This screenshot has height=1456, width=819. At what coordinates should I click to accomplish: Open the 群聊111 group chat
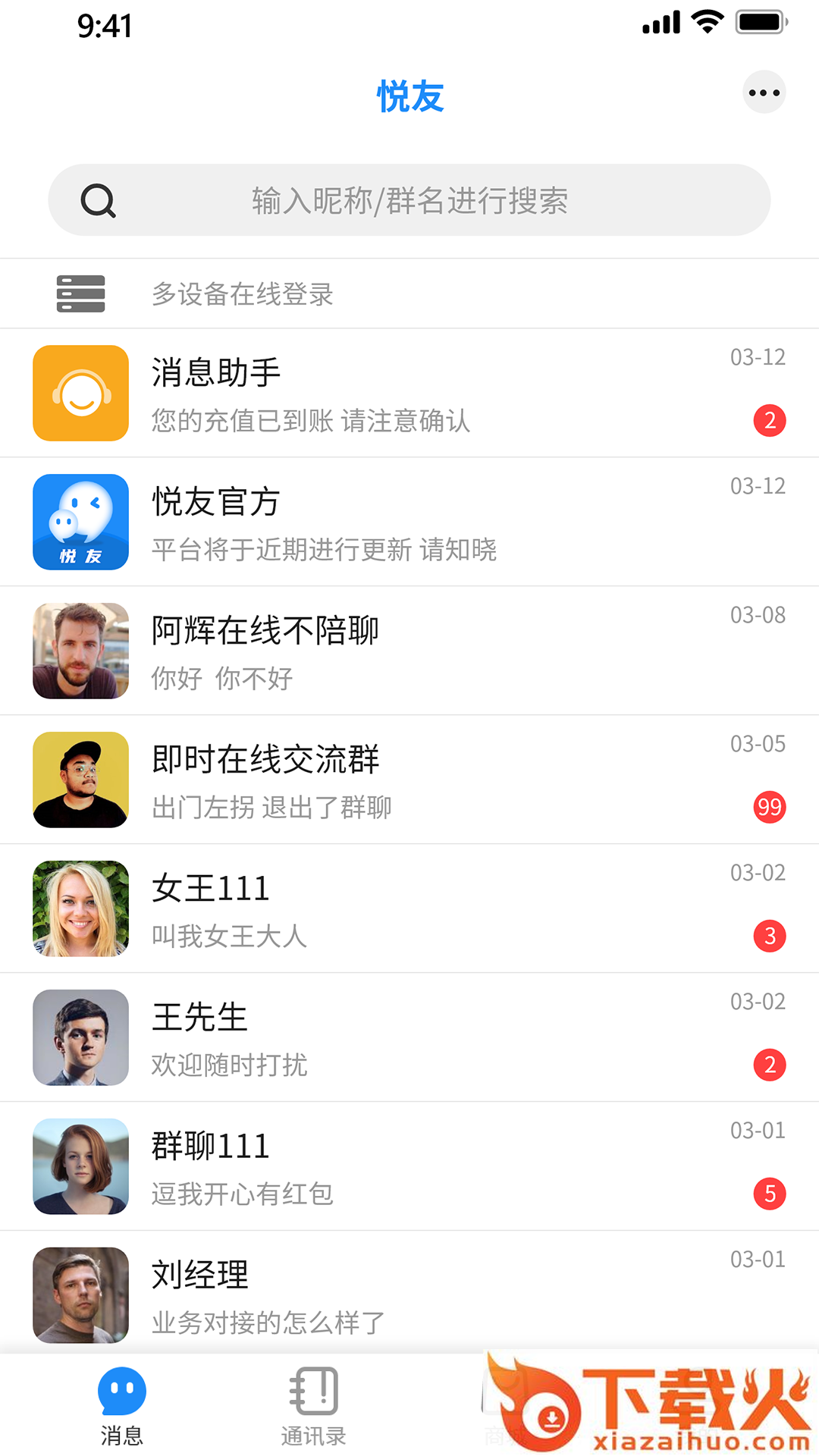tap(409, 1166)
